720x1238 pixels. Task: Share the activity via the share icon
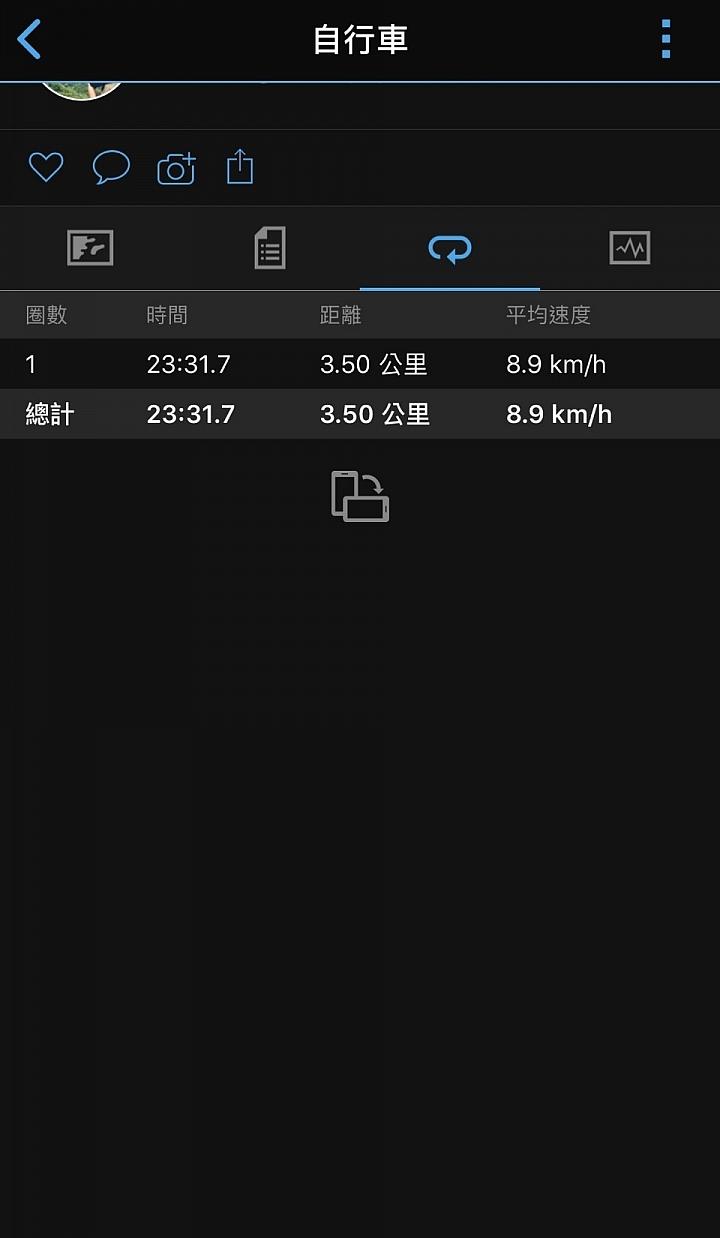coord(239,167)
